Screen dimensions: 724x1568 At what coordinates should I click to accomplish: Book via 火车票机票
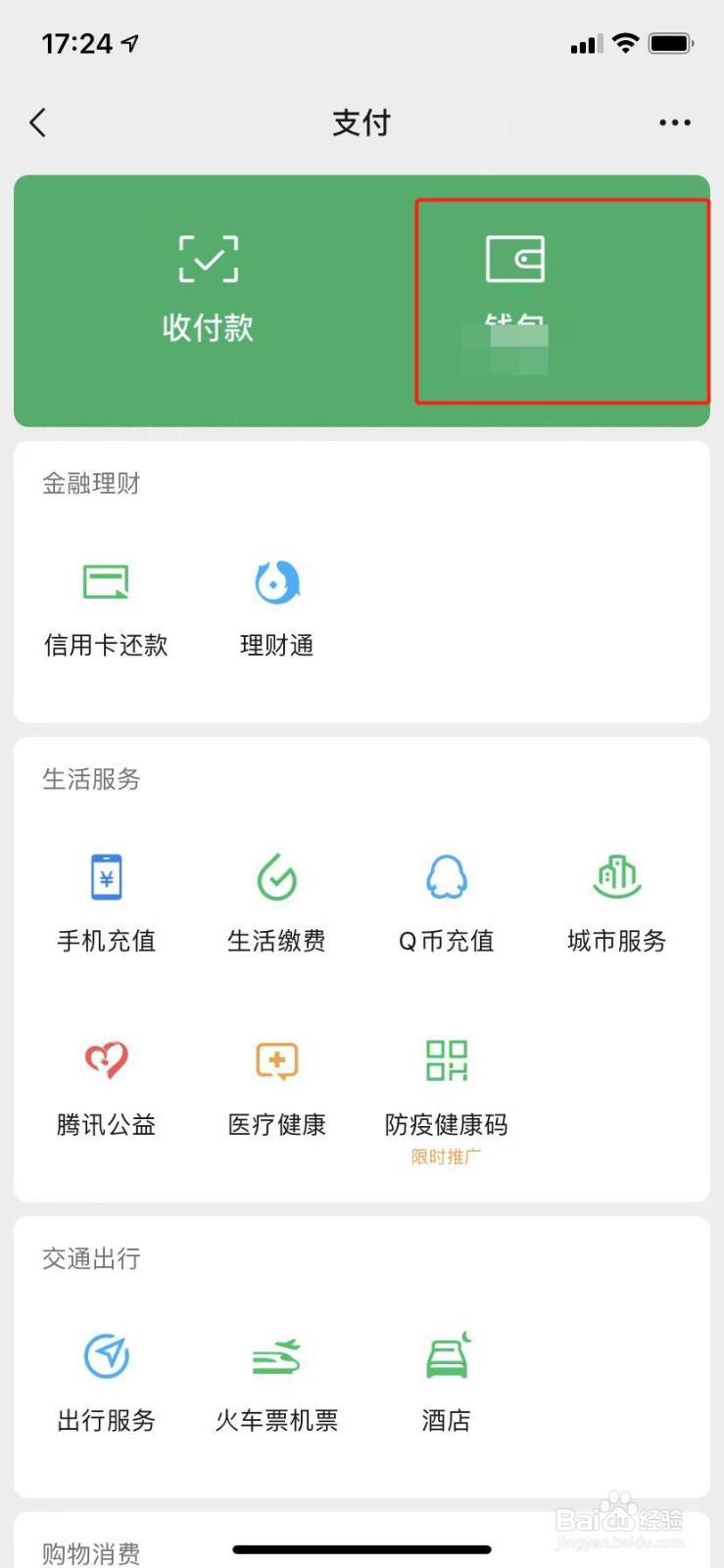pos(277,1383)
